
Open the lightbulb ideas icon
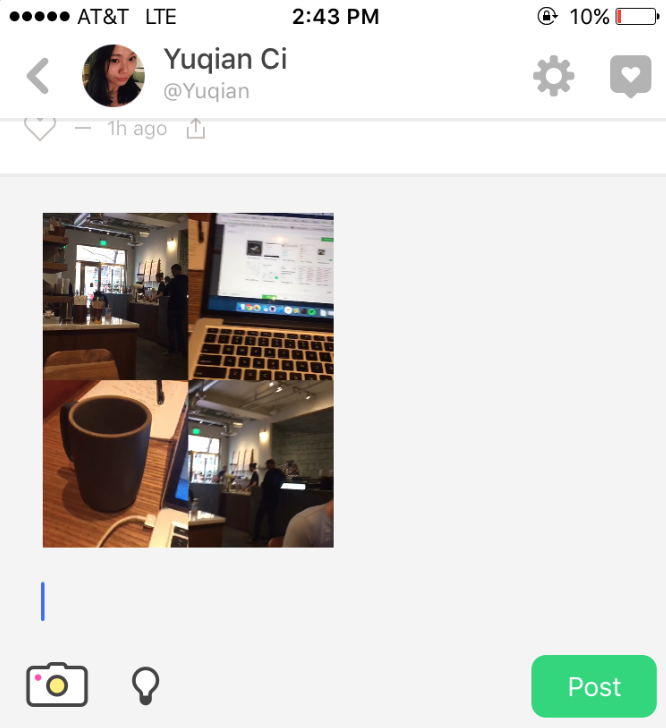[x=146, y=685]
